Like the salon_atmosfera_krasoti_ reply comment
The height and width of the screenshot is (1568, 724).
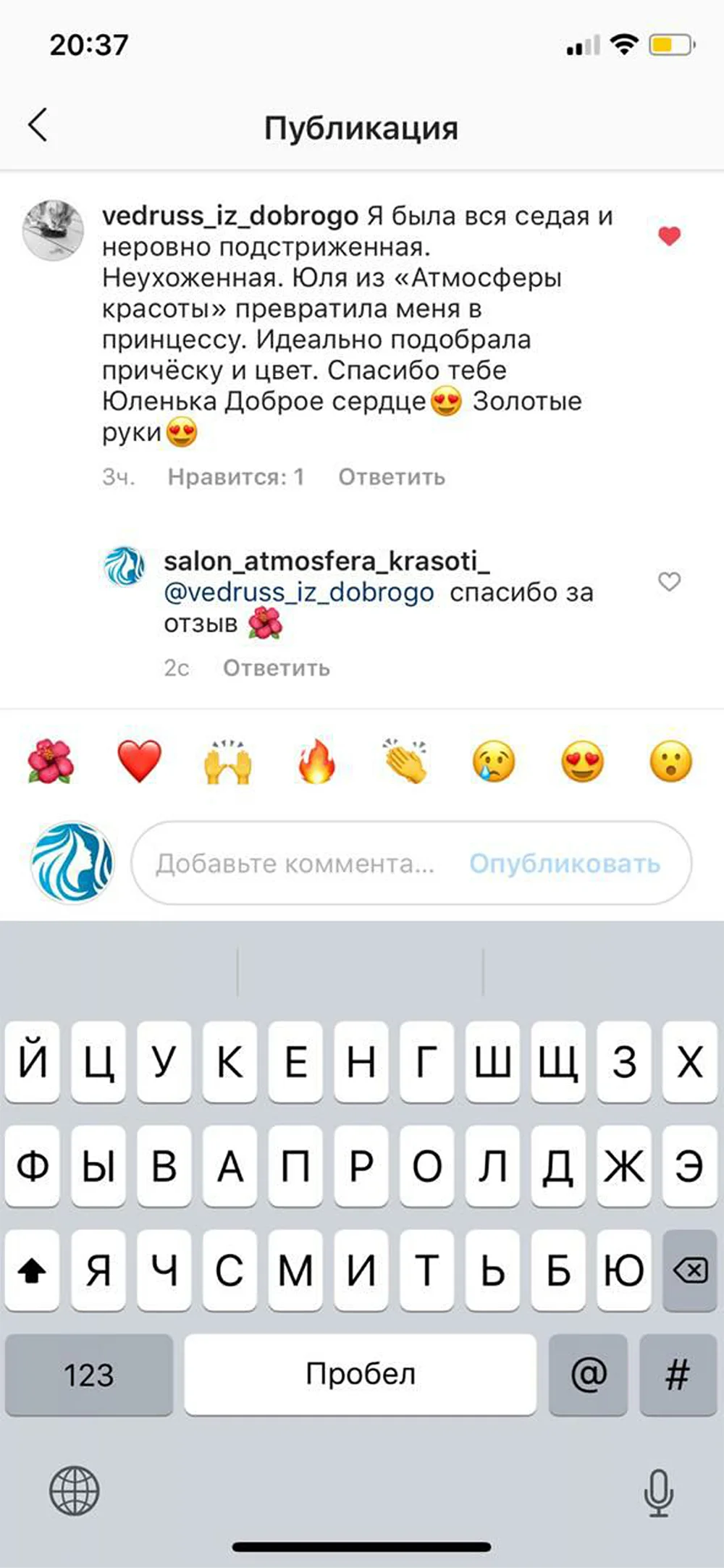pos(669,581)
